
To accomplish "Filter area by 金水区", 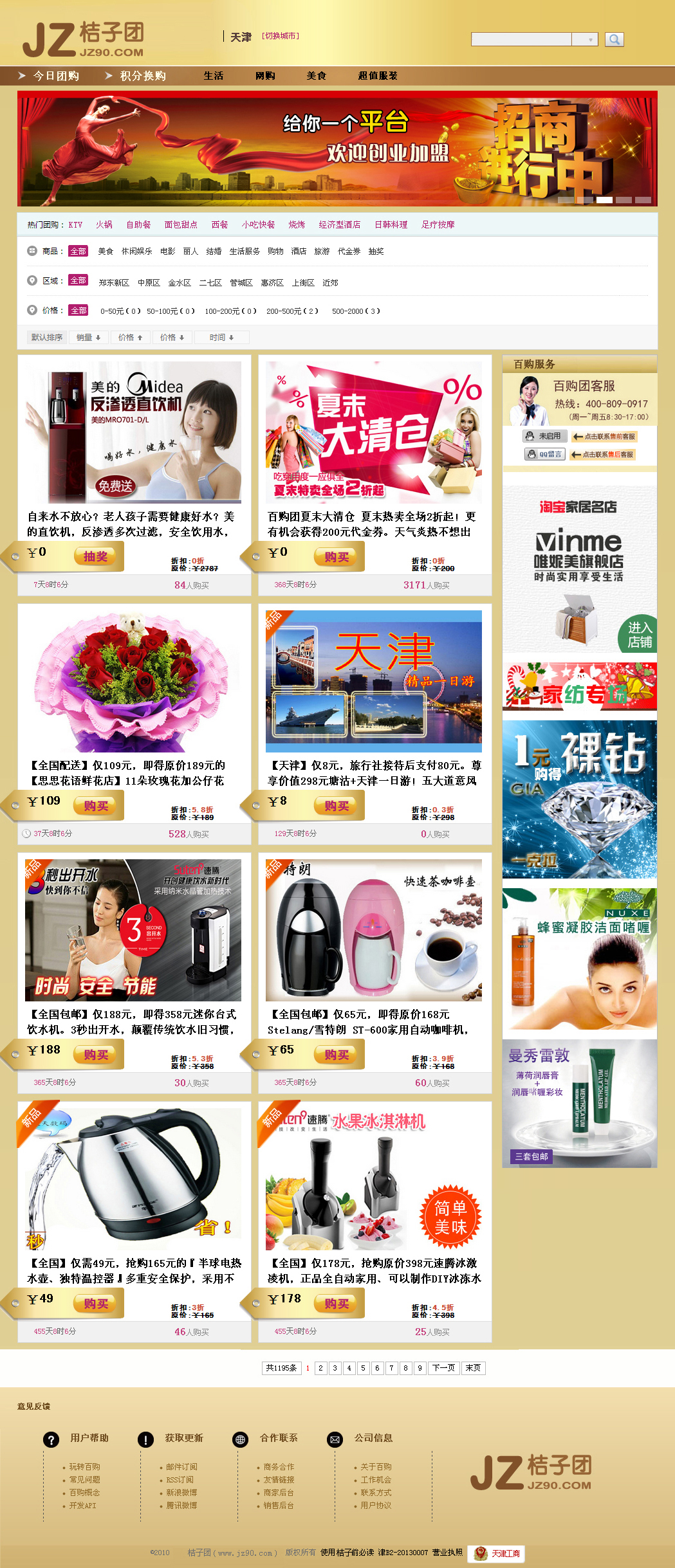I will [x=179, y=283].
